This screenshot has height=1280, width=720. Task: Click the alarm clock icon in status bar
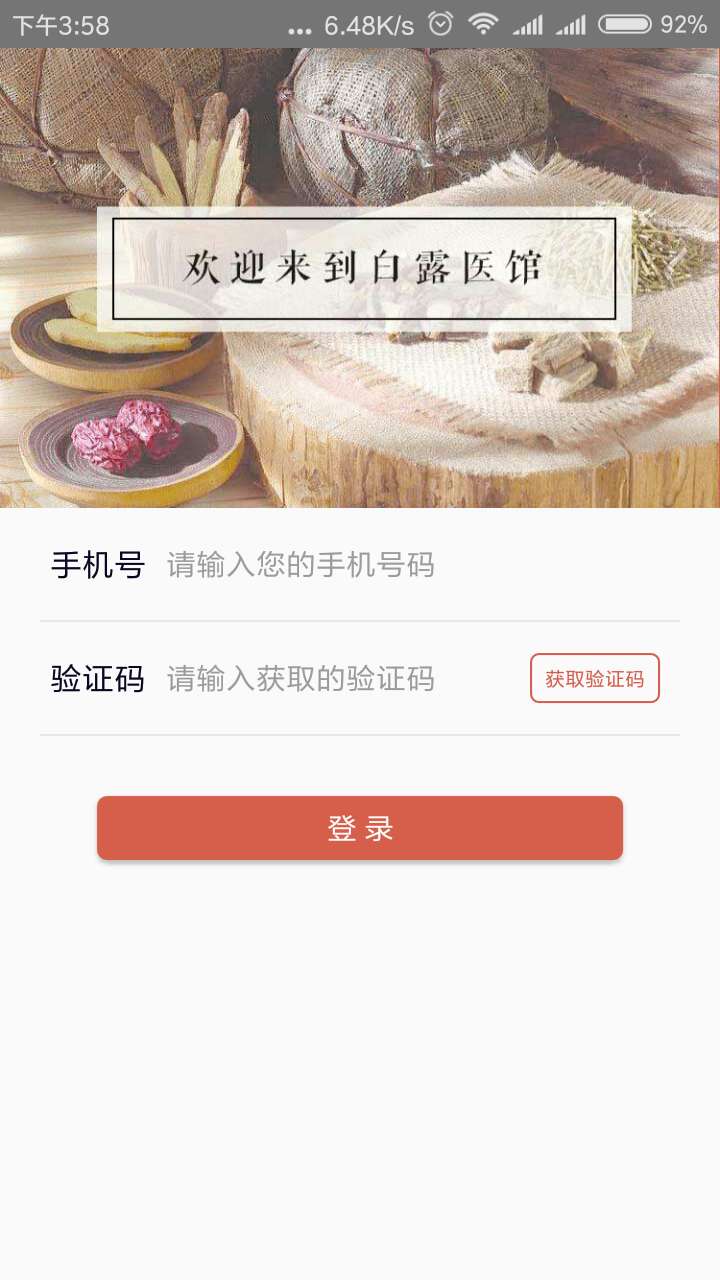pos(440,24)
